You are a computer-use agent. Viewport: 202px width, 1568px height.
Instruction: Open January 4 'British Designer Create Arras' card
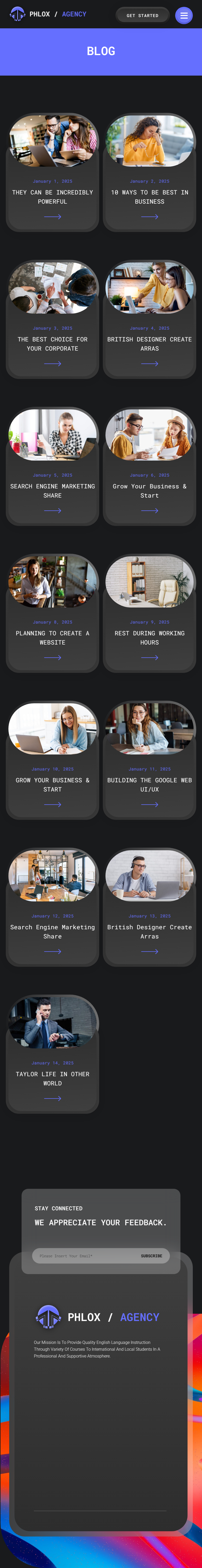(x=149, y=344)
